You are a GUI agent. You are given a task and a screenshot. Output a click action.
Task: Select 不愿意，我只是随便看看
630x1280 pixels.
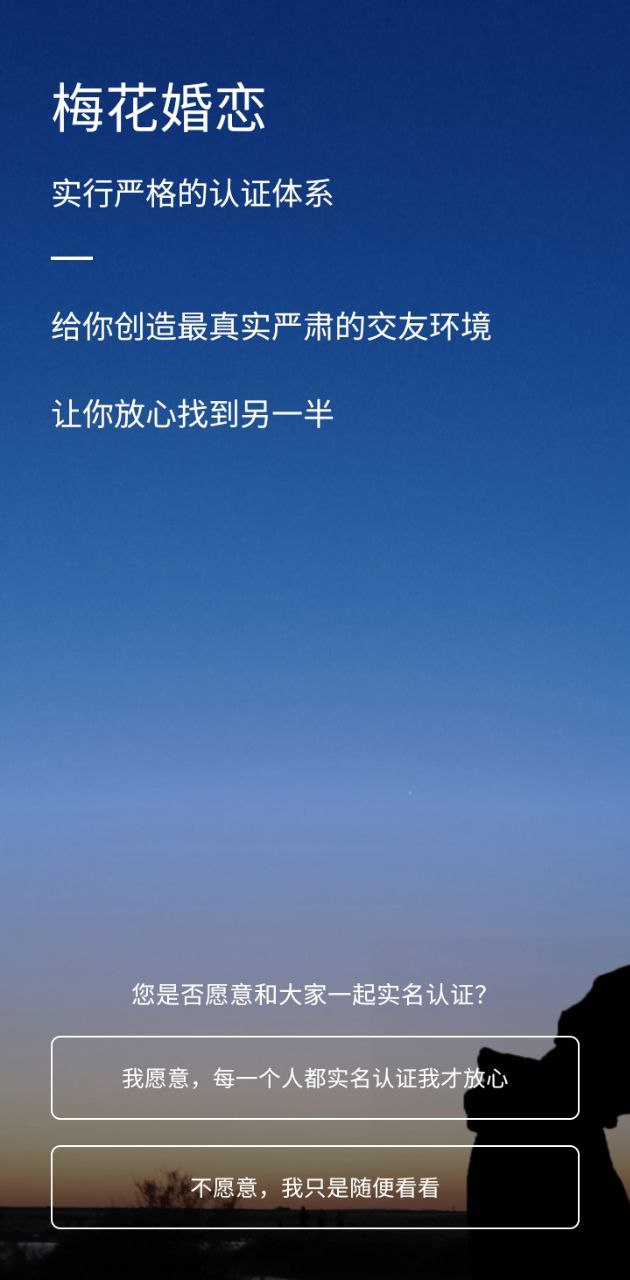[x=315, y=1187]
